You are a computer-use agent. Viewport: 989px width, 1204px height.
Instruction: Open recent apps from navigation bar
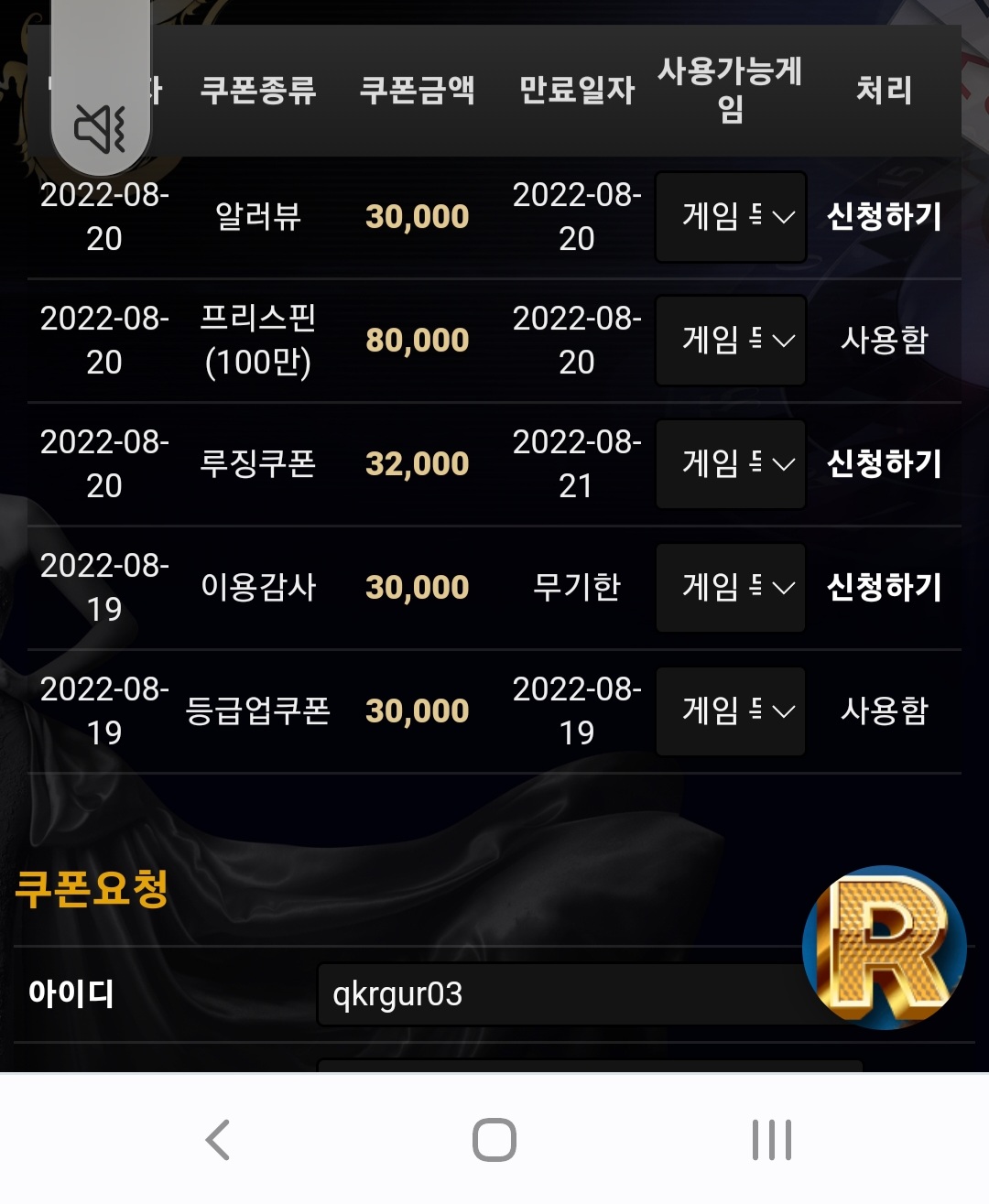point(772,1140)
